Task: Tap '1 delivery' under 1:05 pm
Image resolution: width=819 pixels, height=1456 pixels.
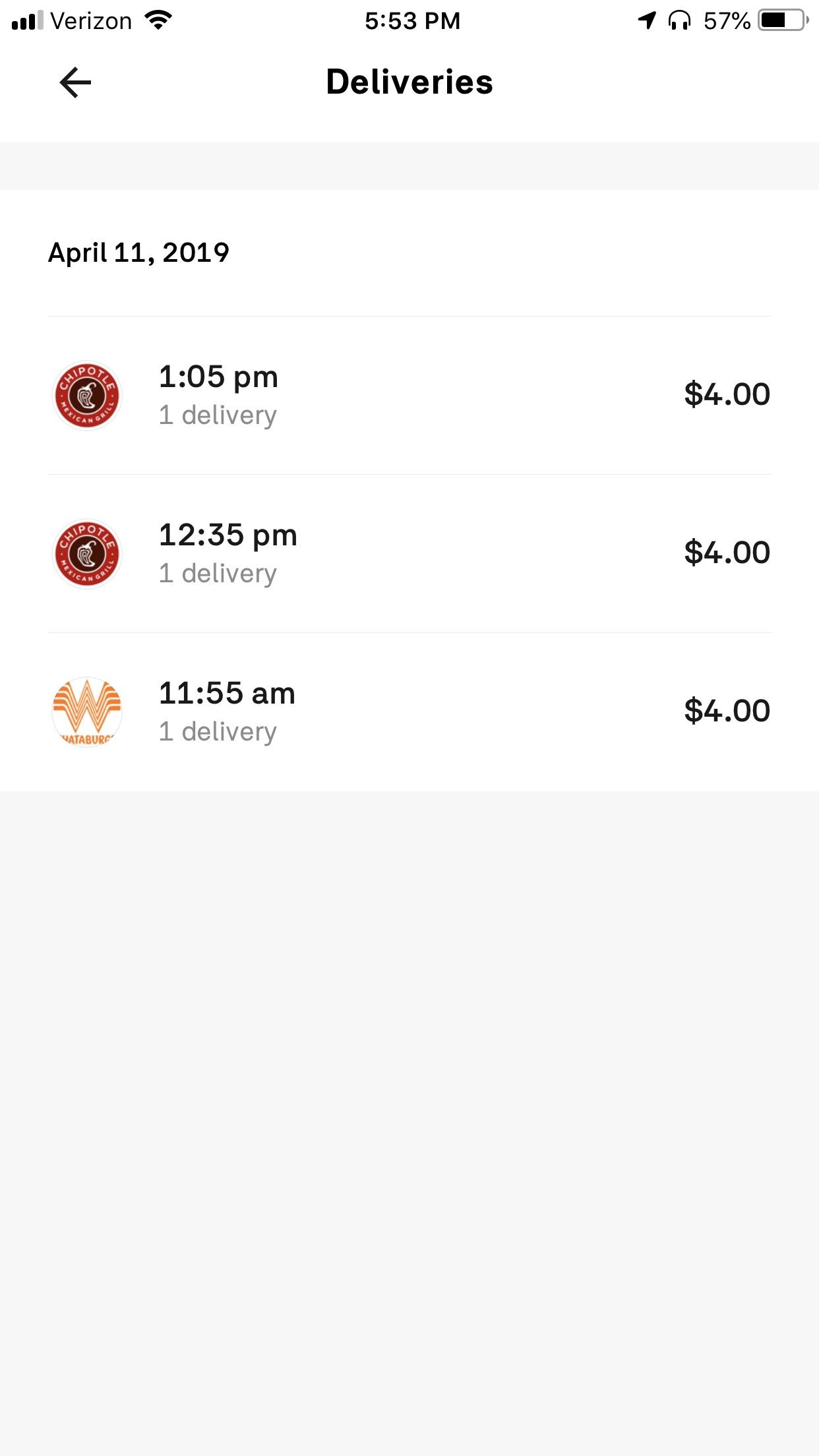Action: pos(218,415)
